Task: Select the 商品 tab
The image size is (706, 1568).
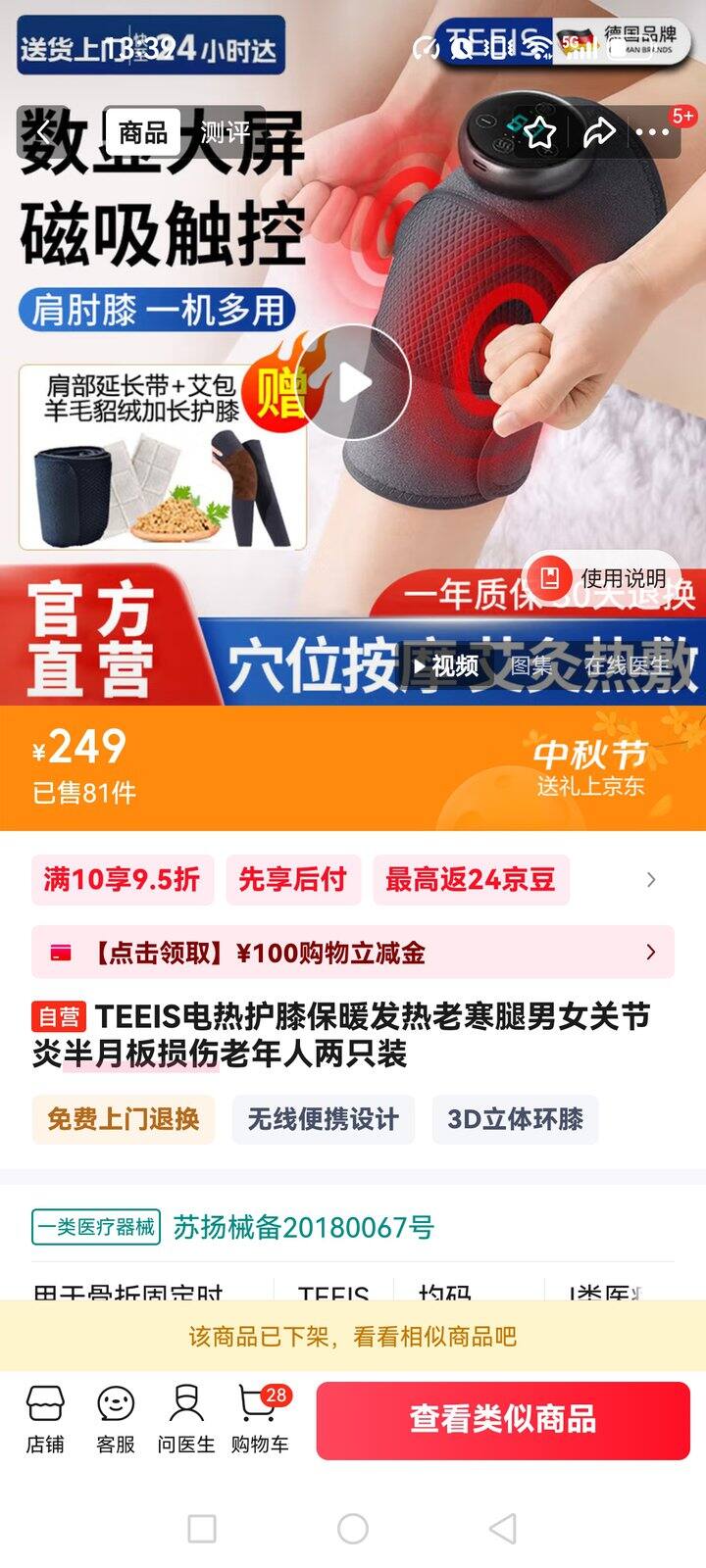Action: [142, 132]
